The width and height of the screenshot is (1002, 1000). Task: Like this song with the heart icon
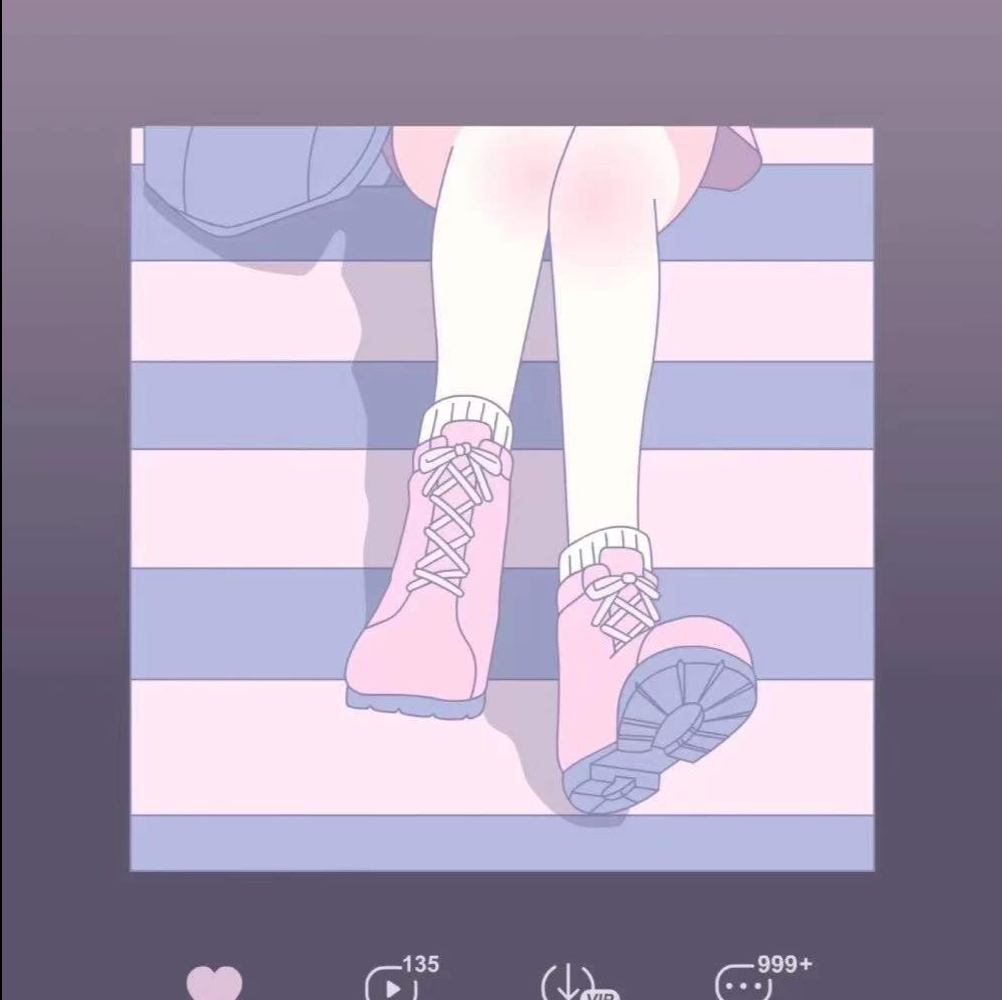214,984
